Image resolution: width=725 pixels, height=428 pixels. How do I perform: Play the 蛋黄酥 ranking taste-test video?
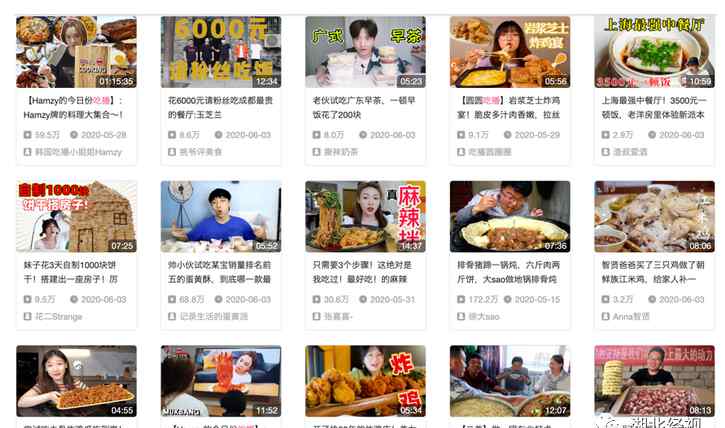220,216
